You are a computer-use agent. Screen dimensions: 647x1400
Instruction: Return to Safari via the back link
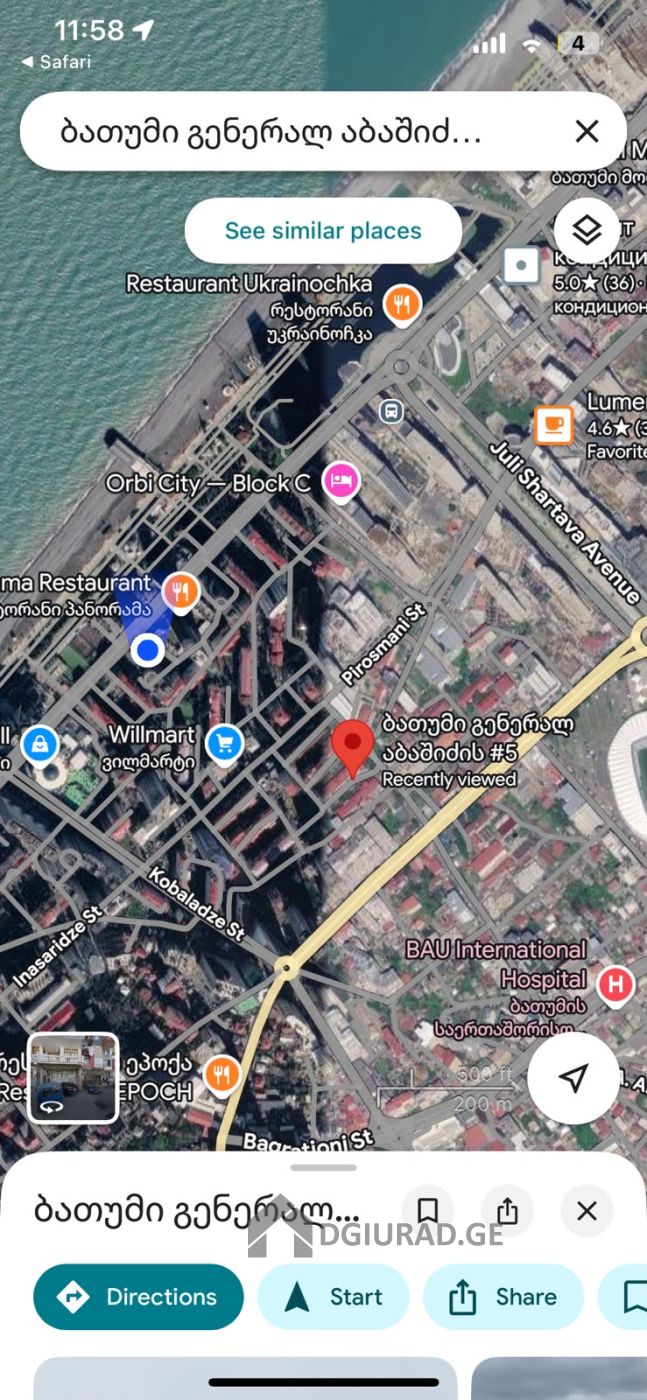point(56,62)
